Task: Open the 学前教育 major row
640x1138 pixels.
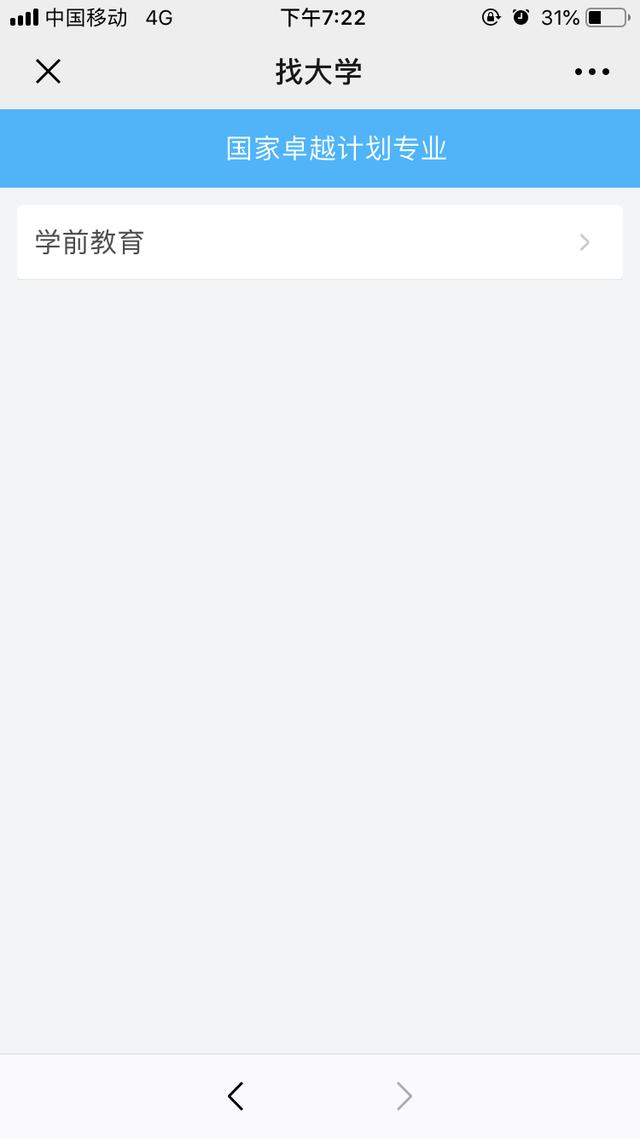Action: 320,242
